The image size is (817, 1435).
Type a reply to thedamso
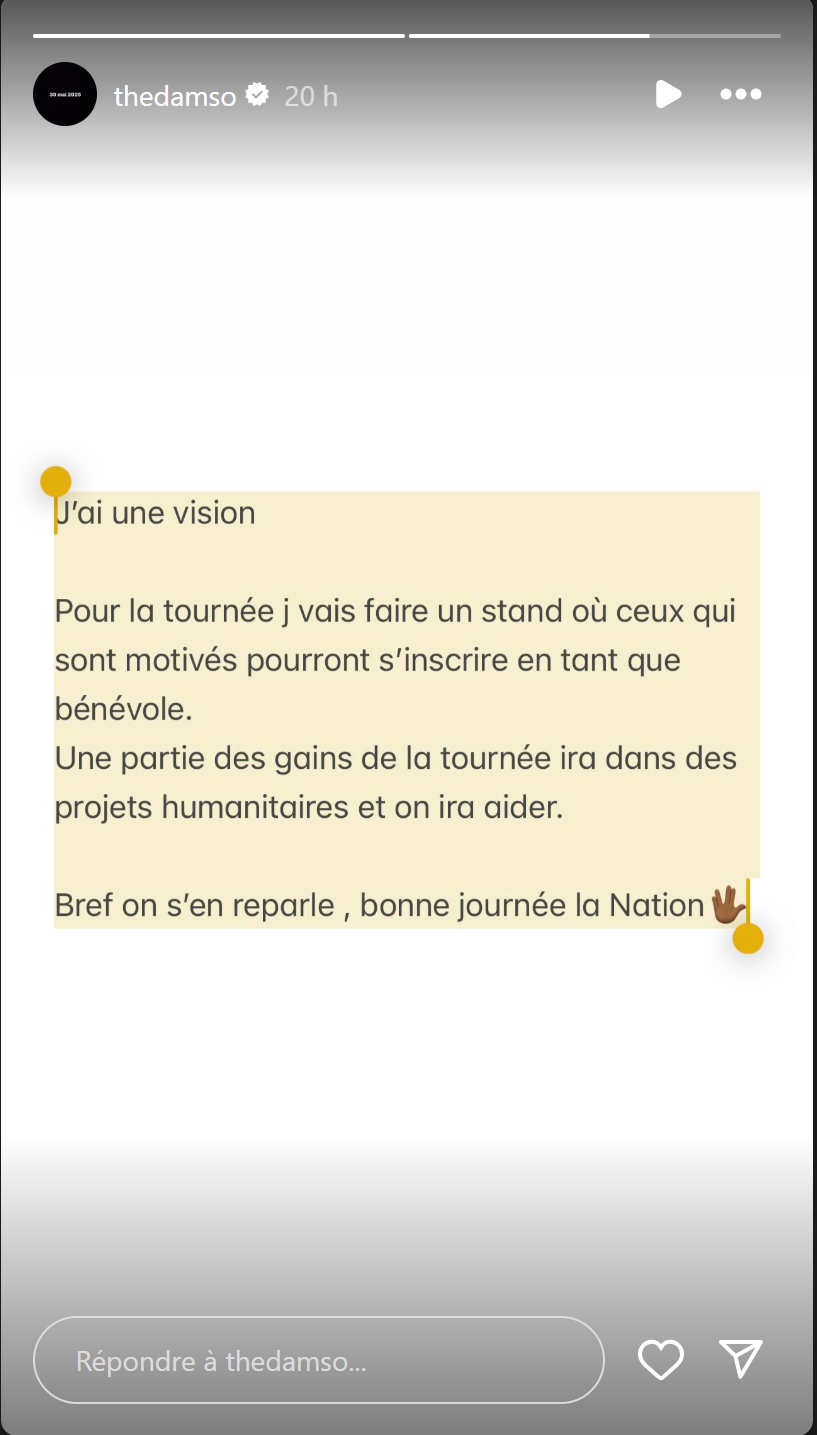point(318,1360)
